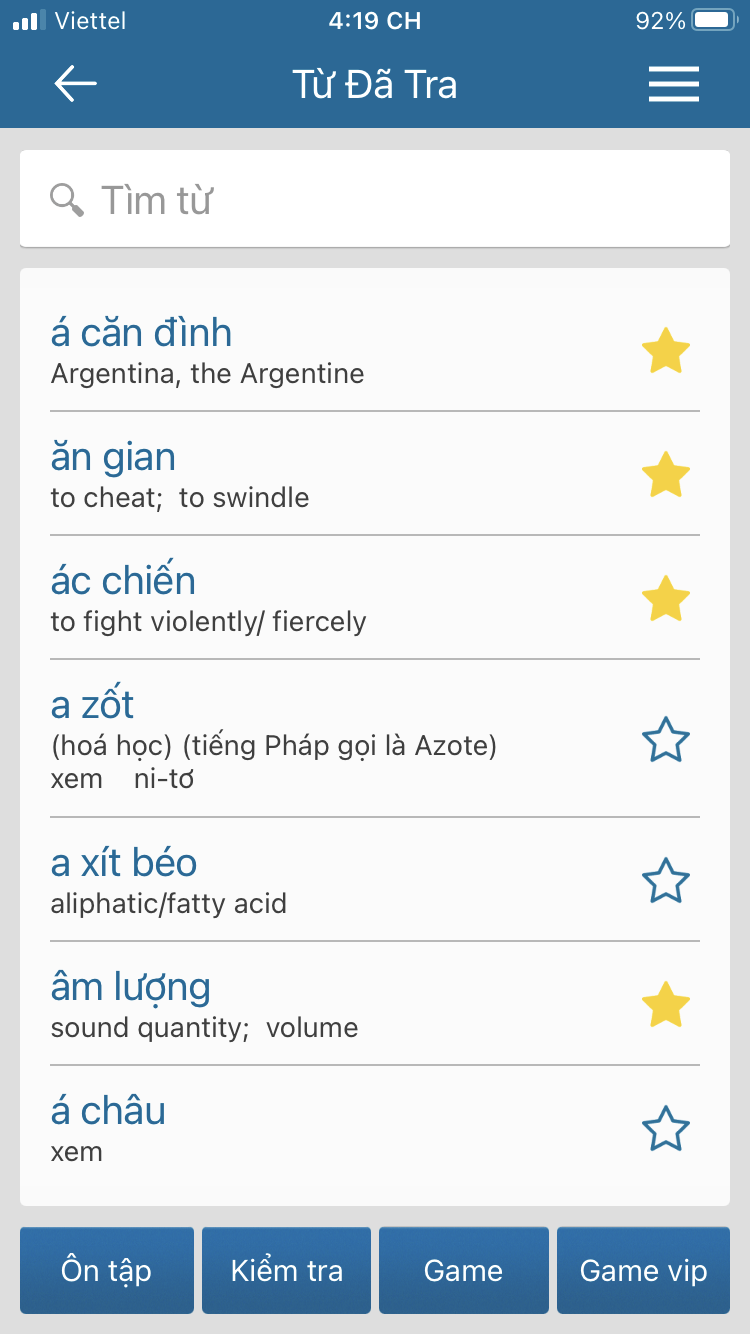Enable the star for a xít béo
750x1334 pixels.
click(x=667, y=881)
